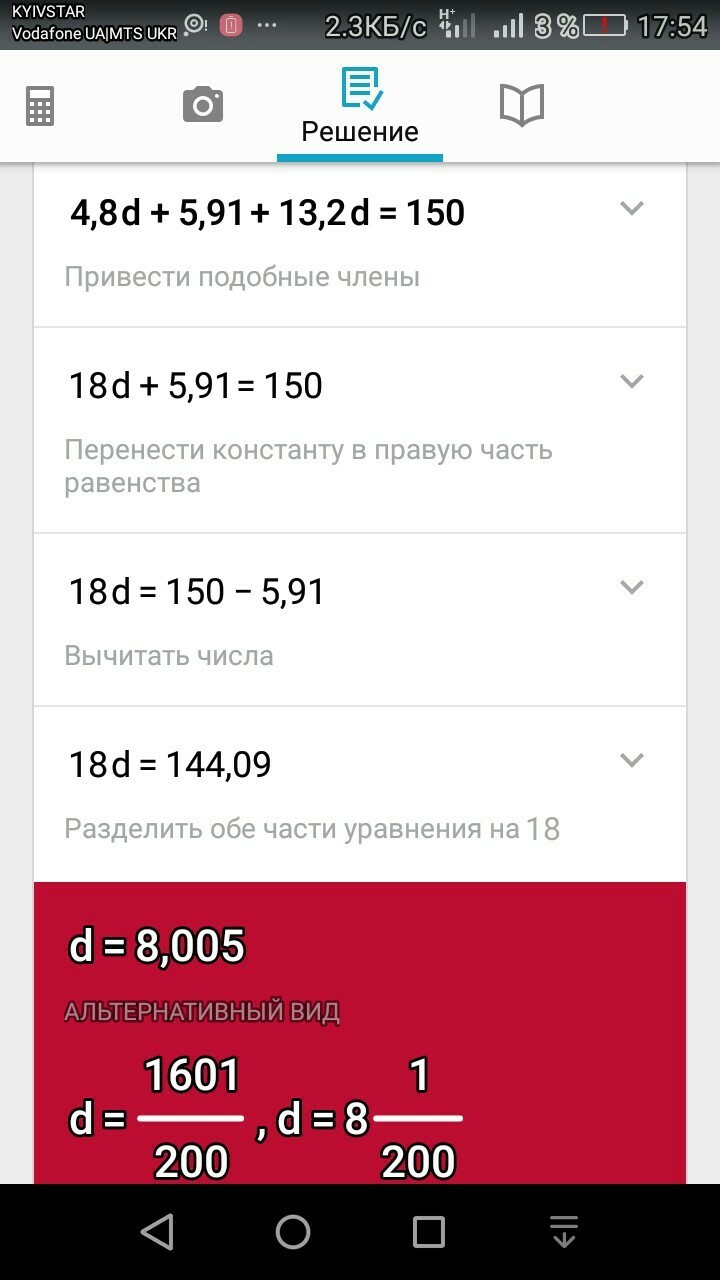720x1280 pixels.
Task: Open the camera tab
Action: click(202, 104)
